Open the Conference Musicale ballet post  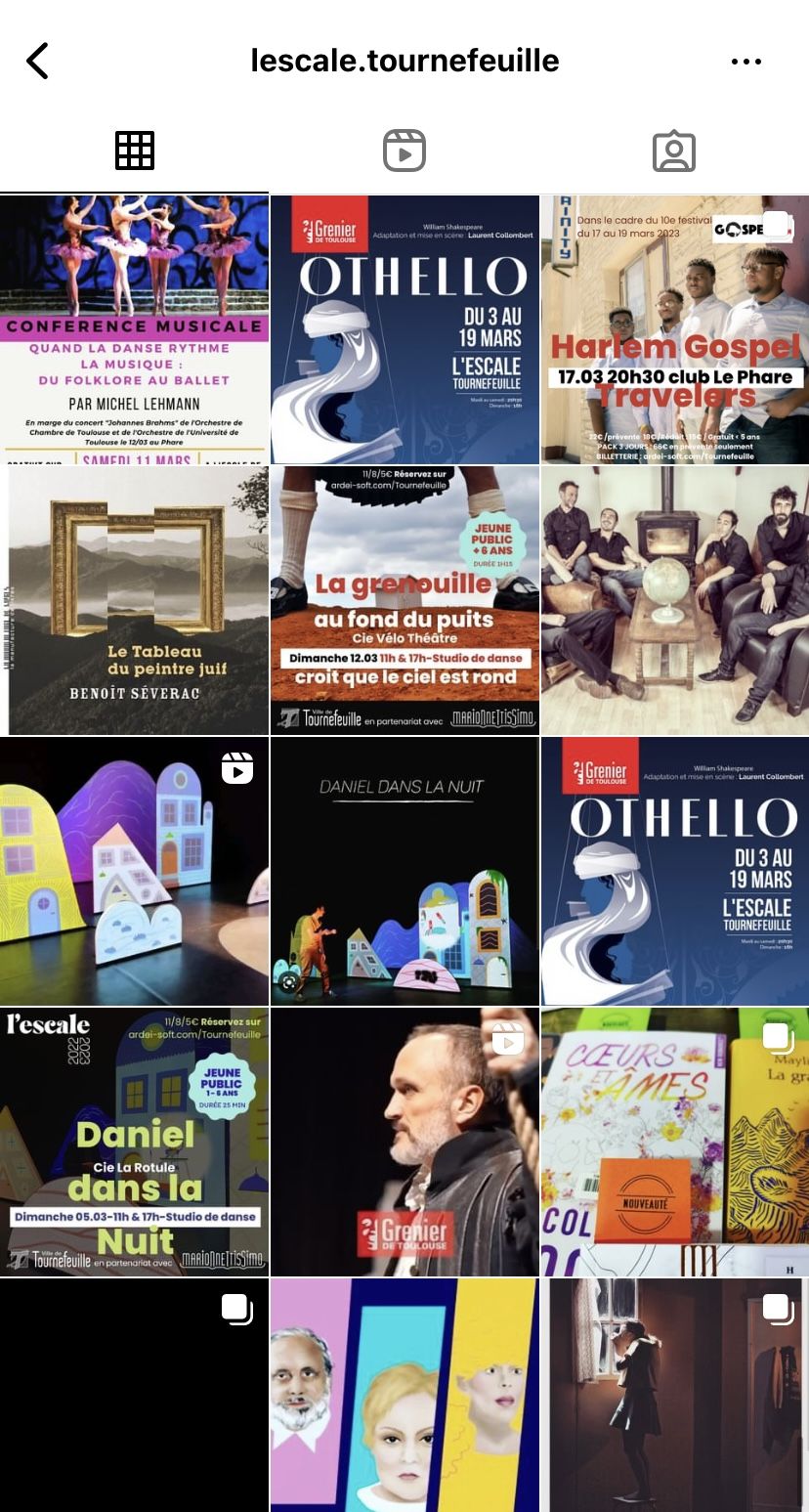coord(134,329)
